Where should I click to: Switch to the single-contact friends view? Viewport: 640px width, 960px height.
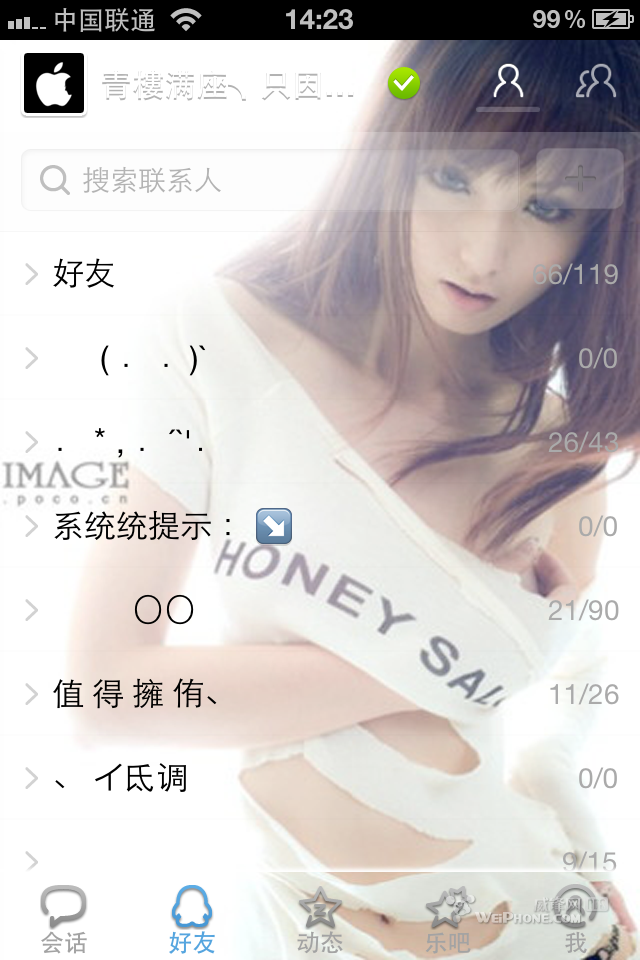pos(508,83)
